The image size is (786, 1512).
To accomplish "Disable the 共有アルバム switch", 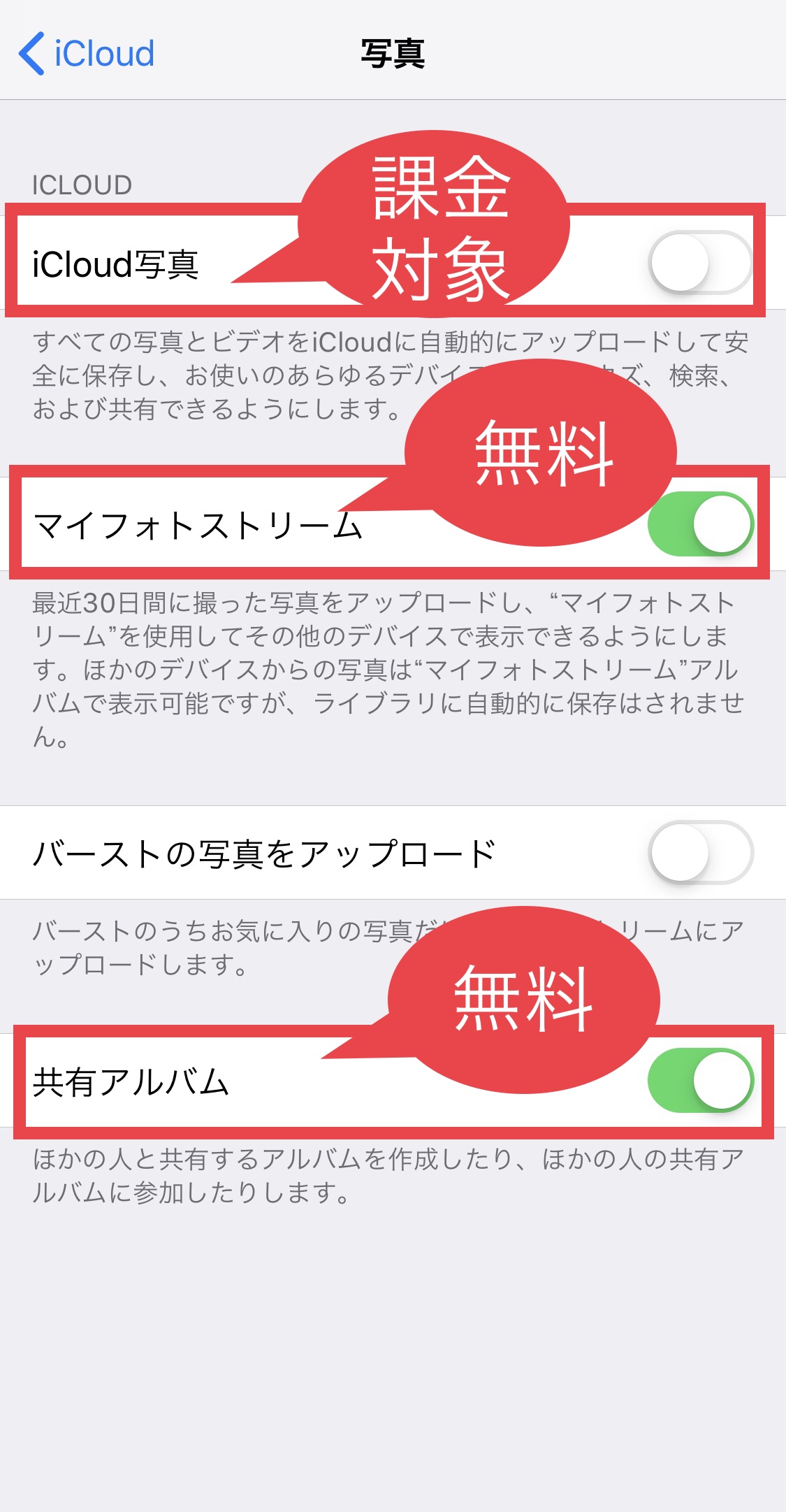I will tap(700, 1080).
